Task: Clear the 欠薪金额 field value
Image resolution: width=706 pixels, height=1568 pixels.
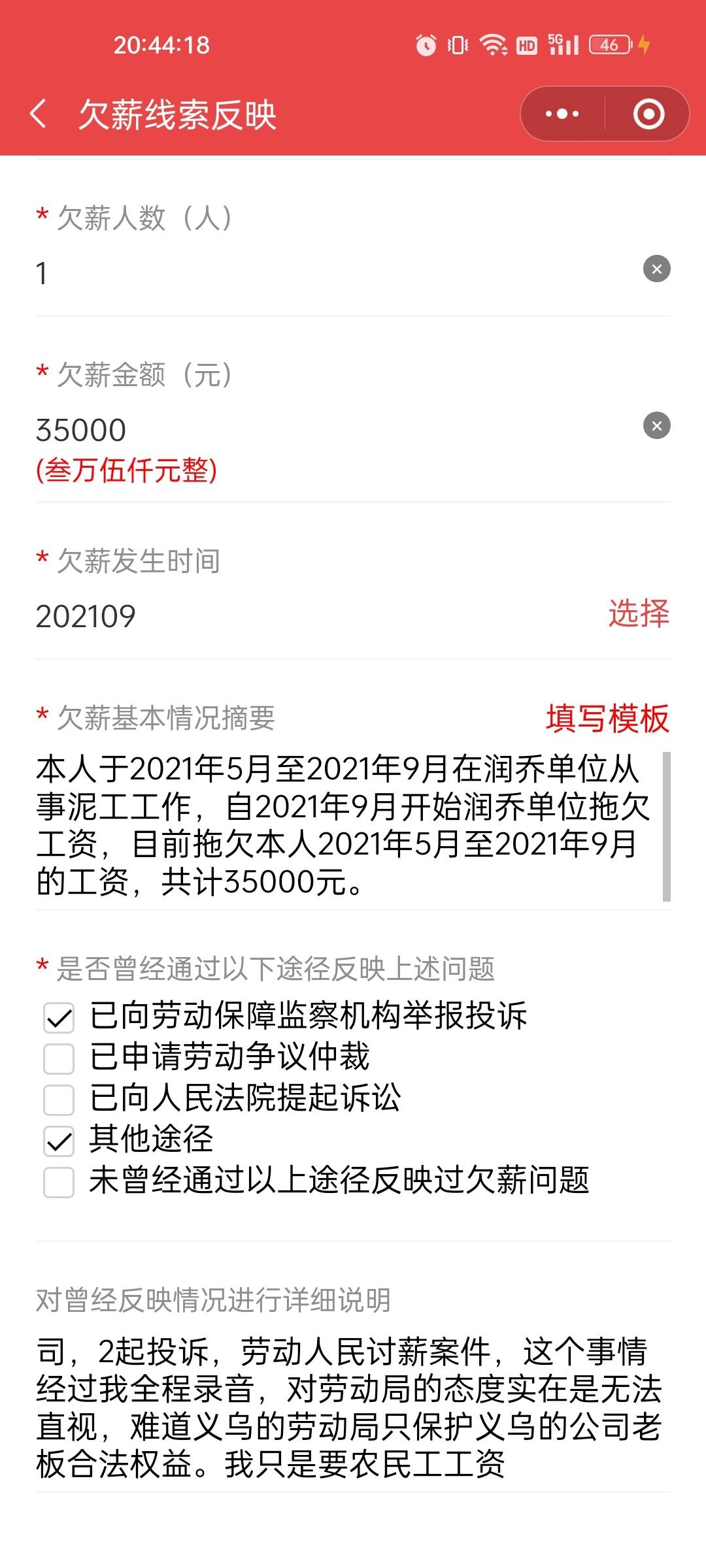Action: [x=656, y=426]
